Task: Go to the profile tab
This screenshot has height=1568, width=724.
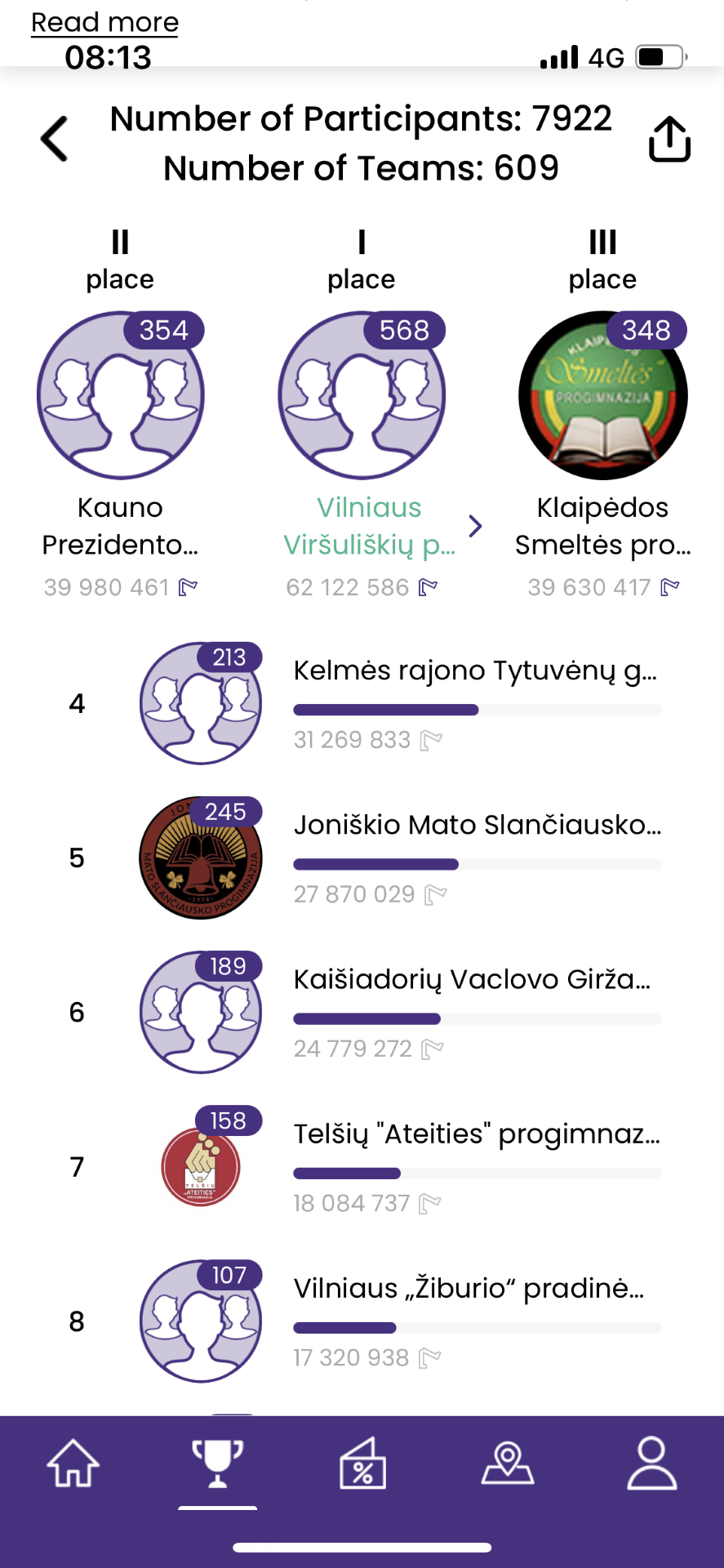Action: [651, 1463]
